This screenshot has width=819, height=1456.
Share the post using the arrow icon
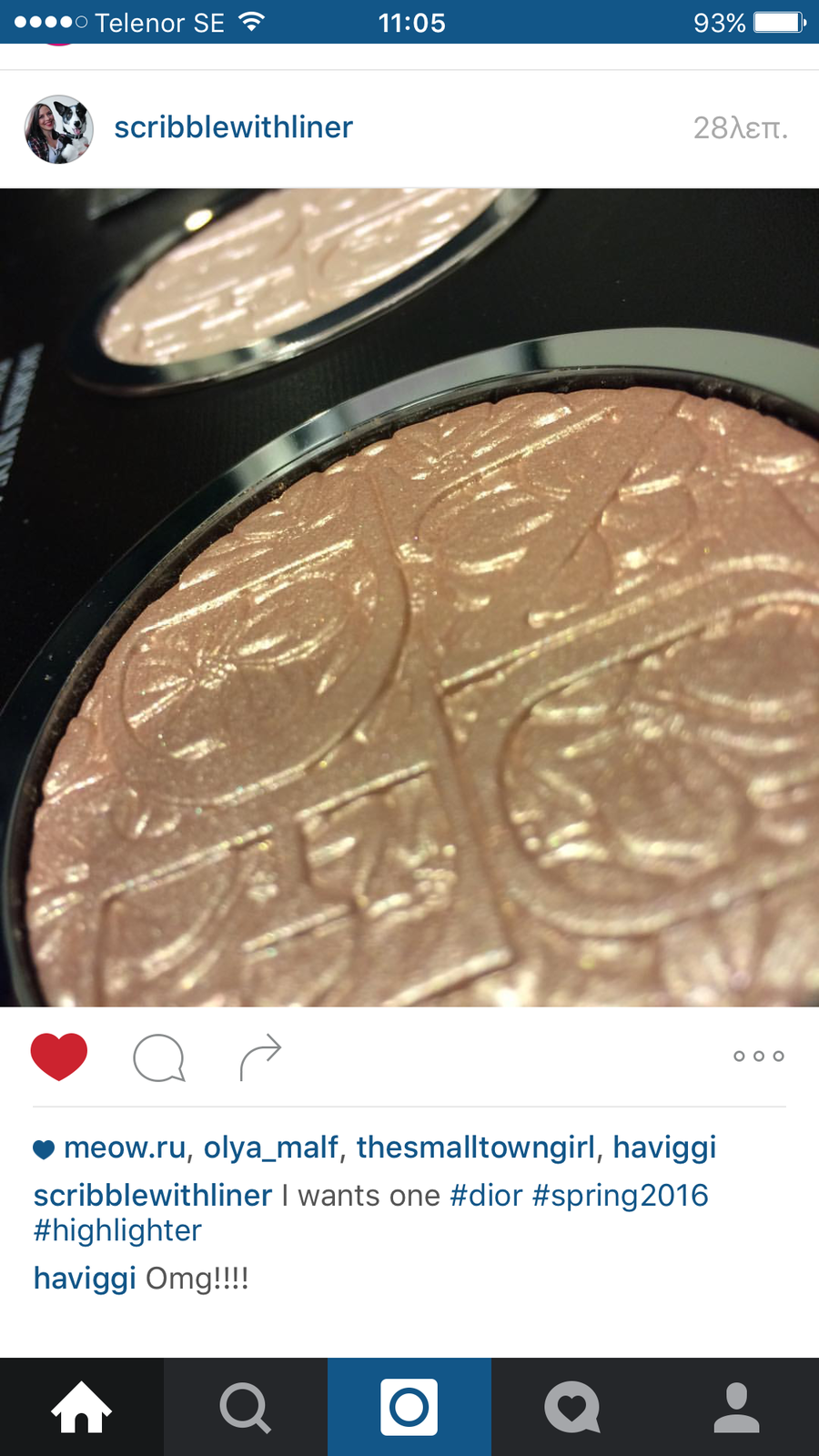click(260, 1057)
